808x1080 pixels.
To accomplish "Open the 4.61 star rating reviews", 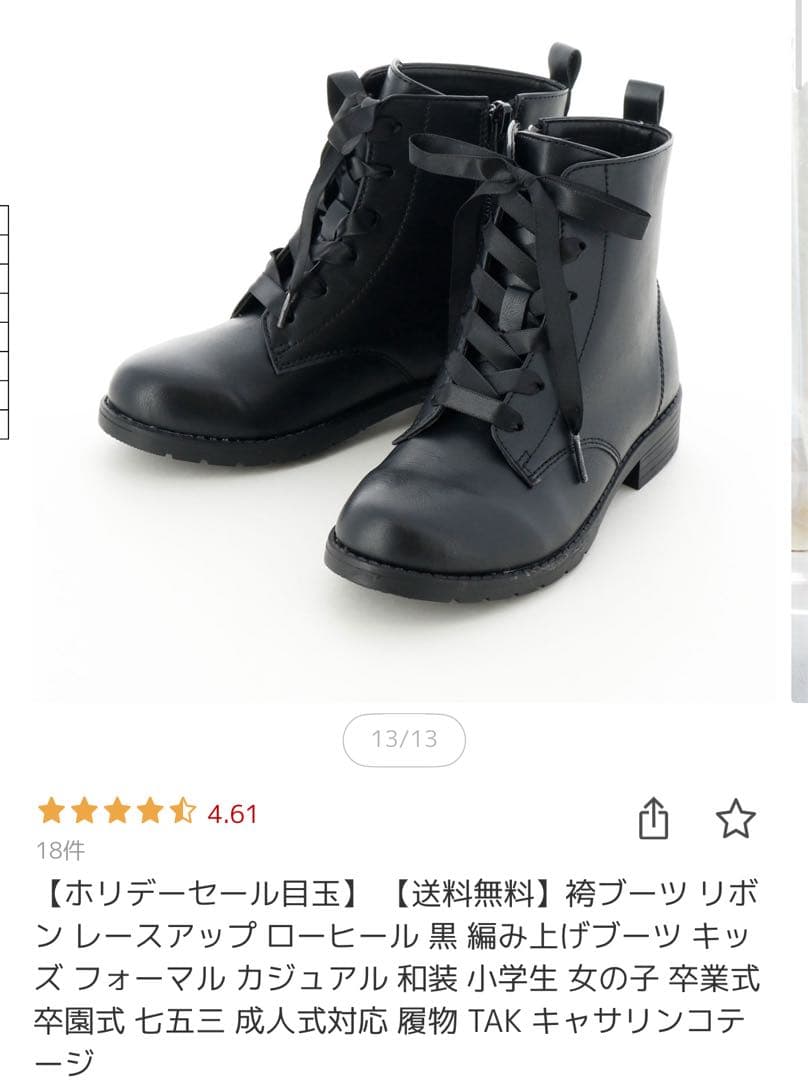I will (x=147, y=812).
